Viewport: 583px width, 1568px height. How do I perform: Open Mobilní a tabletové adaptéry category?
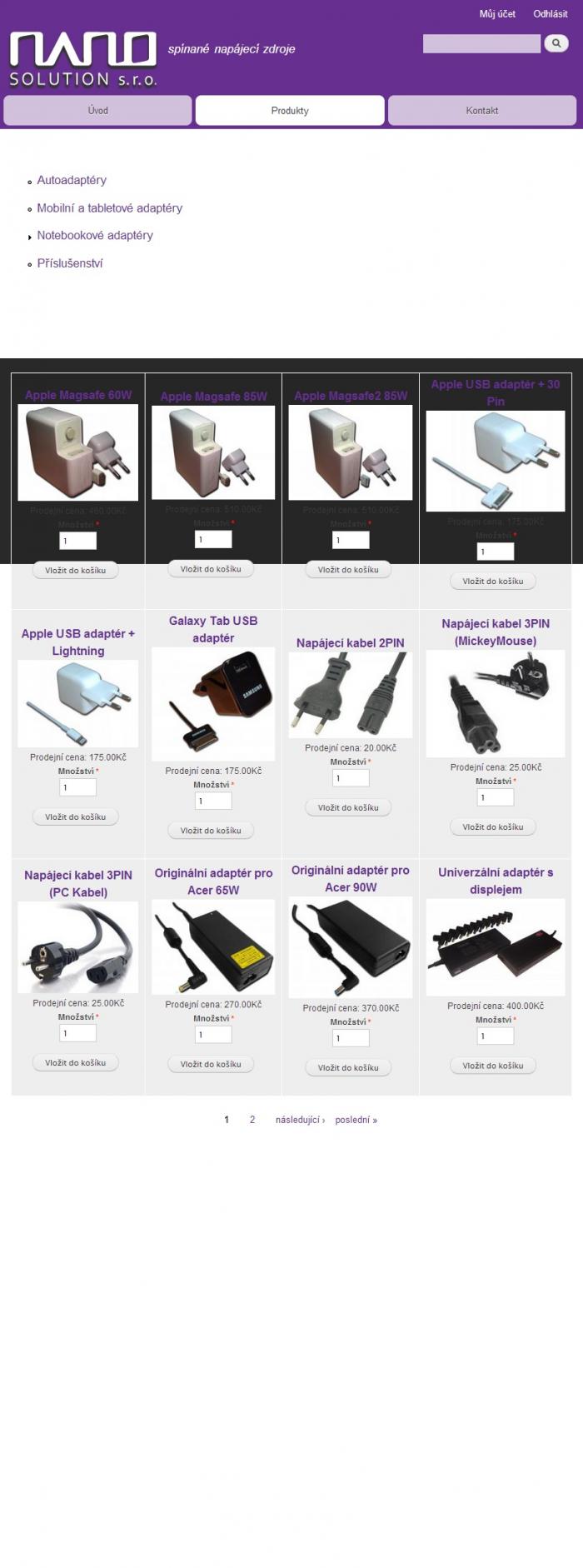(x=109, y=208)
